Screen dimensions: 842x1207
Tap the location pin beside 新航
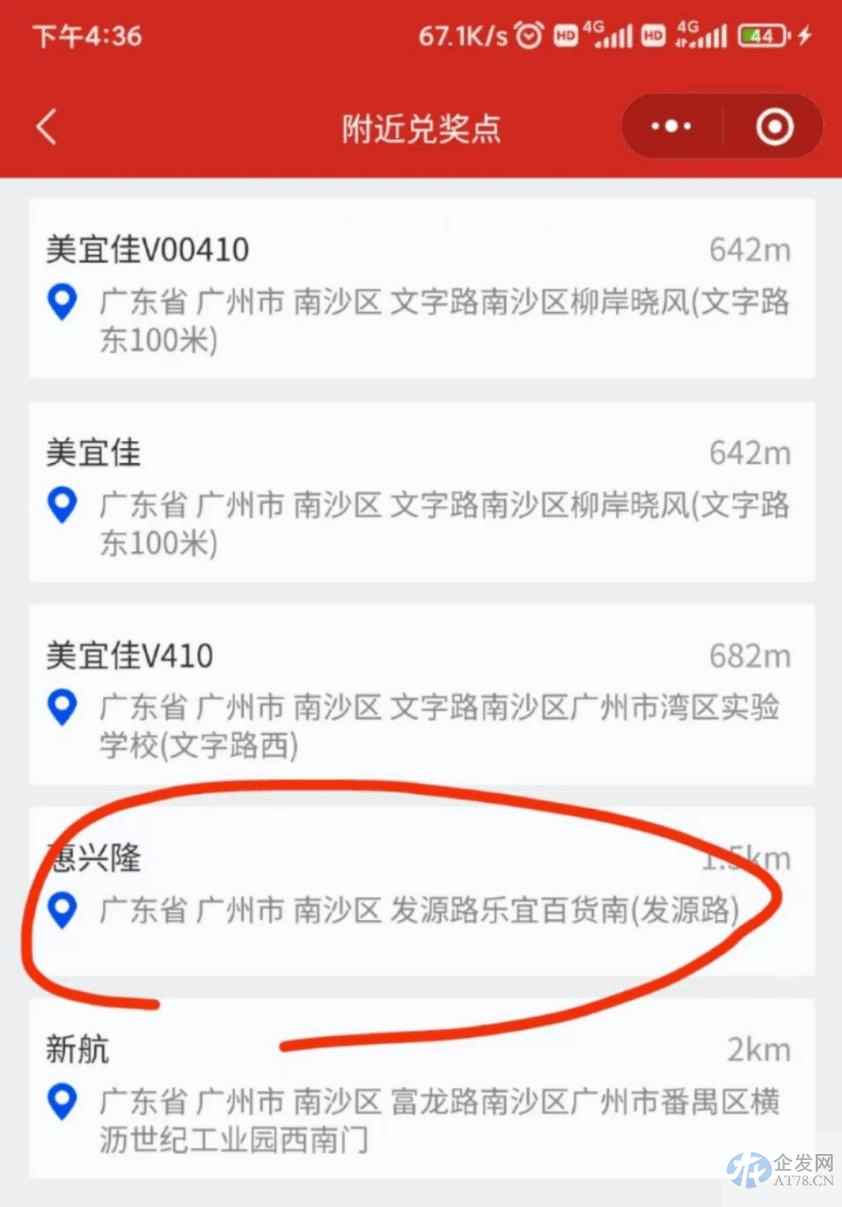pos(61,1102)
